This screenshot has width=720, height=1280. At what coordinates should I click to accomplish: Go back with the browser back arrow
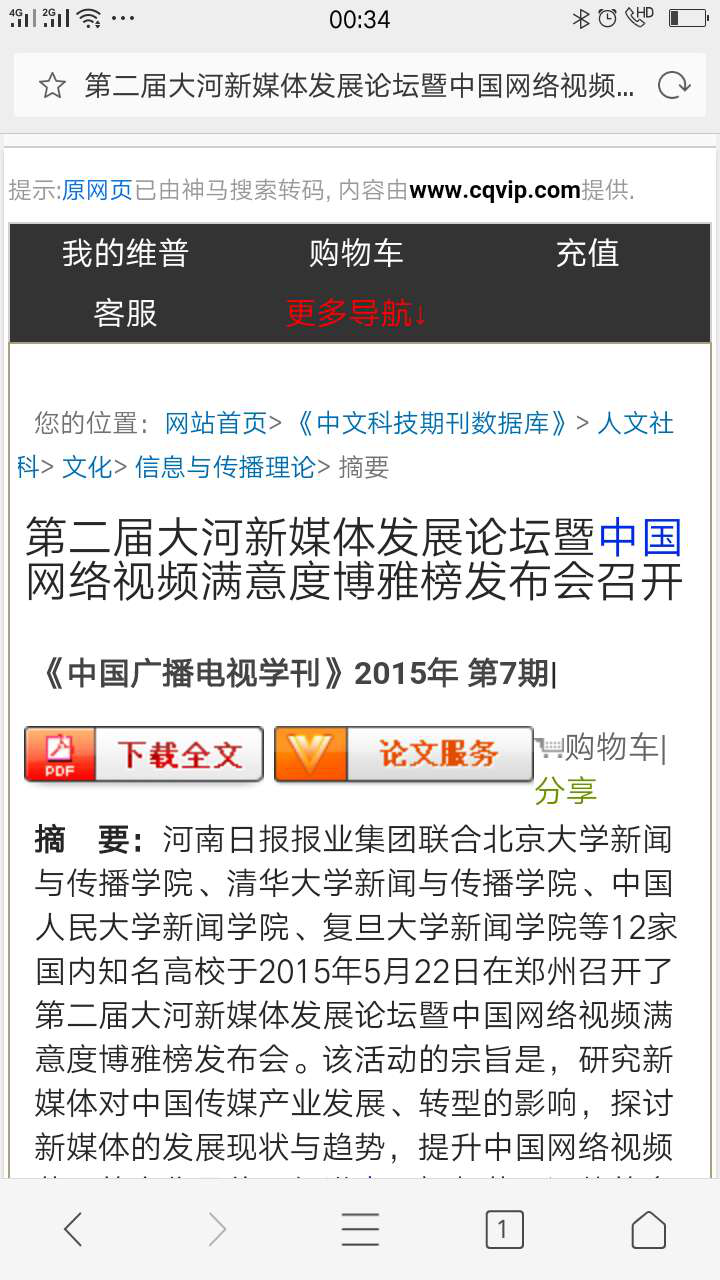click(73, 1229)
